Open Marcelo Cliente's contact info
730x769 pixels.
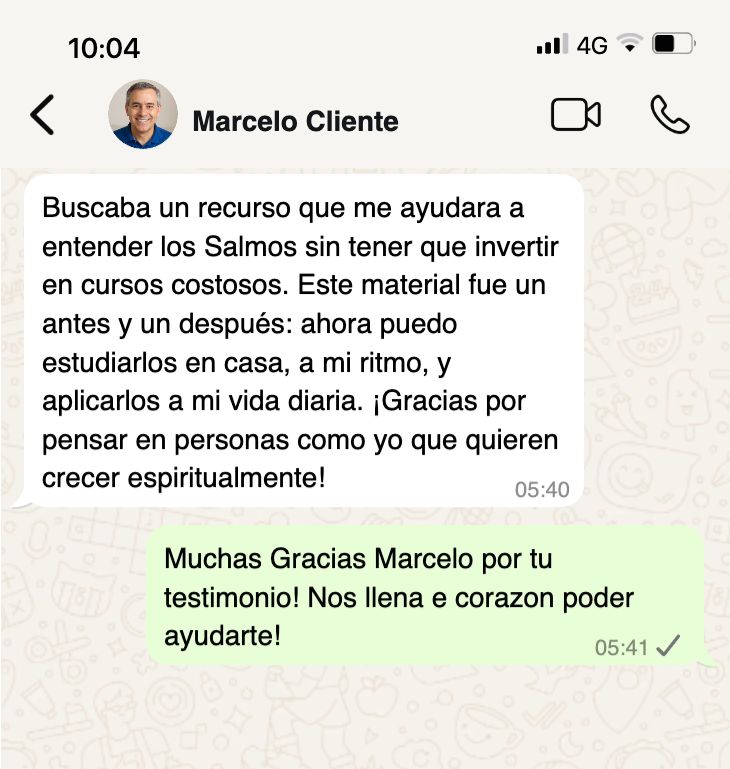click(x=295, y=121)
